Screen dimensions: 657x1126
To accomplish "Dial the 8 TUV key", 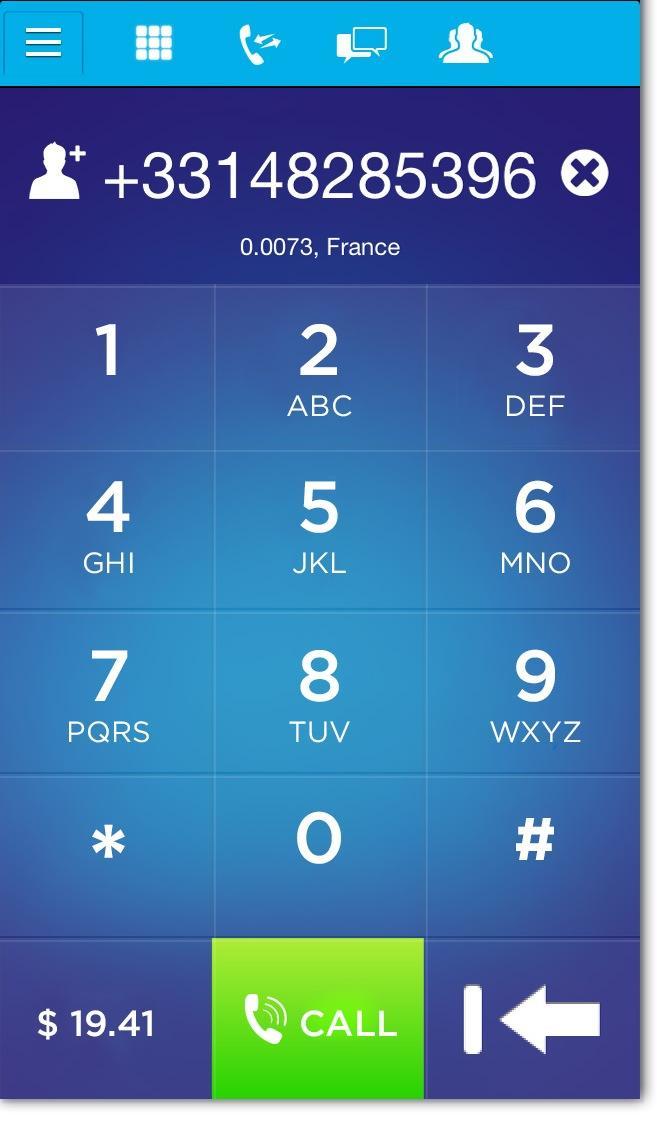I will (319, 694).
